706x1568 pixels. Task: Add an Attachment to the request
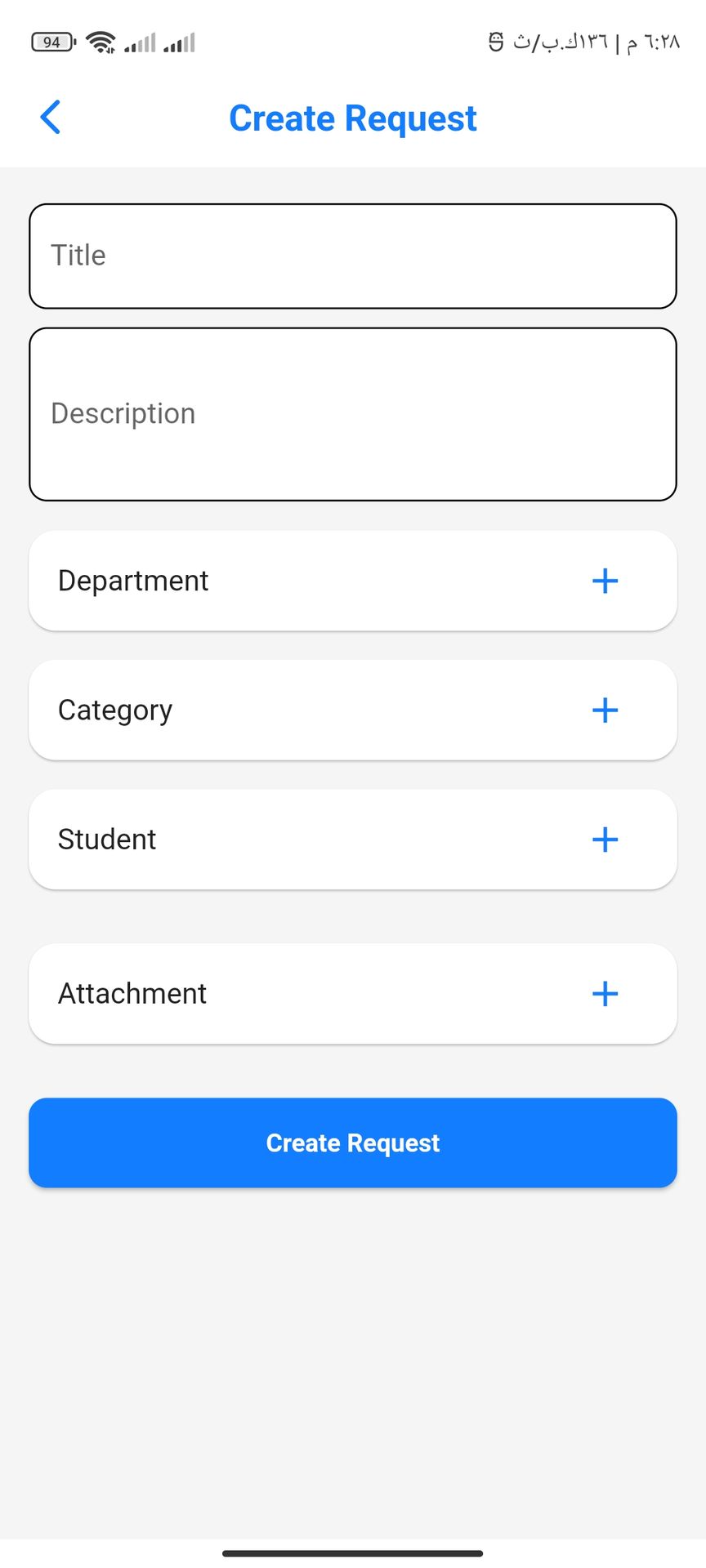605,994
